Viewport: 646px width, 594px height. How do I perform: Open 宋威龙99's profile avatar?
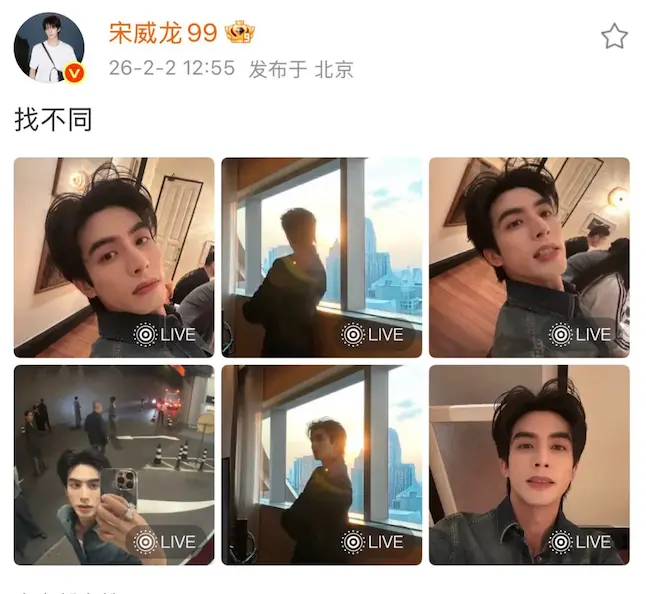(48, 47)
